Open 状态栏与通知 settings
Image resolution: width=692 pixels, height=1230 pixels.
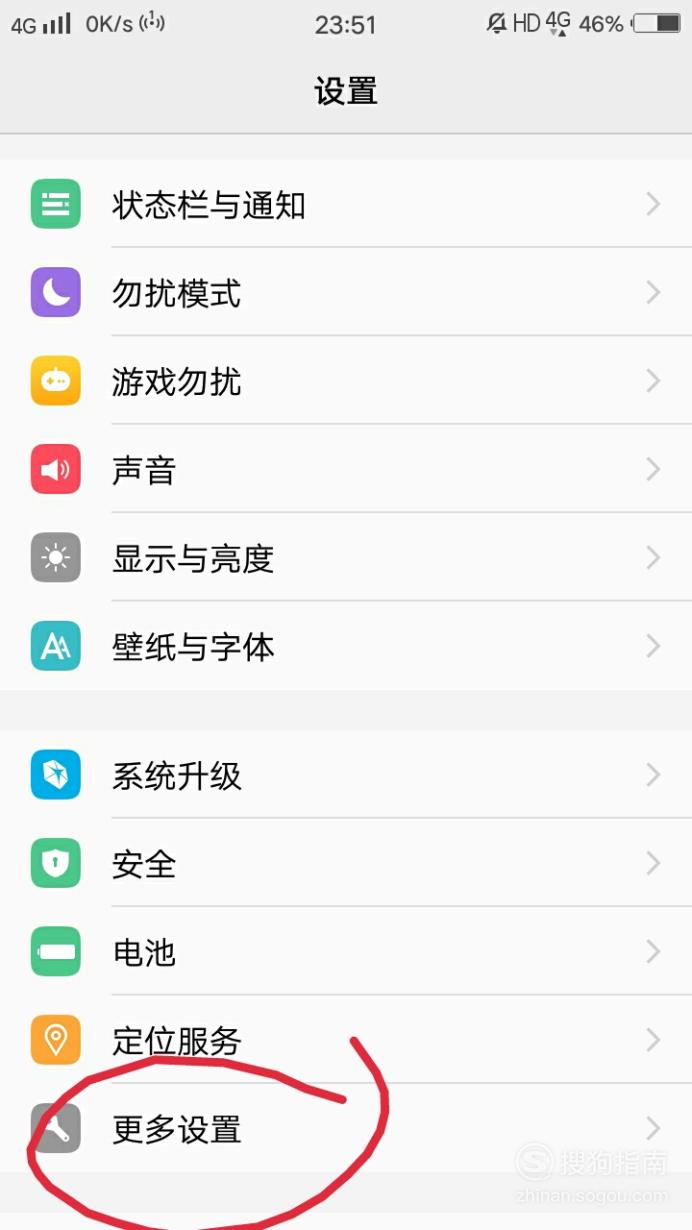coord(346,204)
